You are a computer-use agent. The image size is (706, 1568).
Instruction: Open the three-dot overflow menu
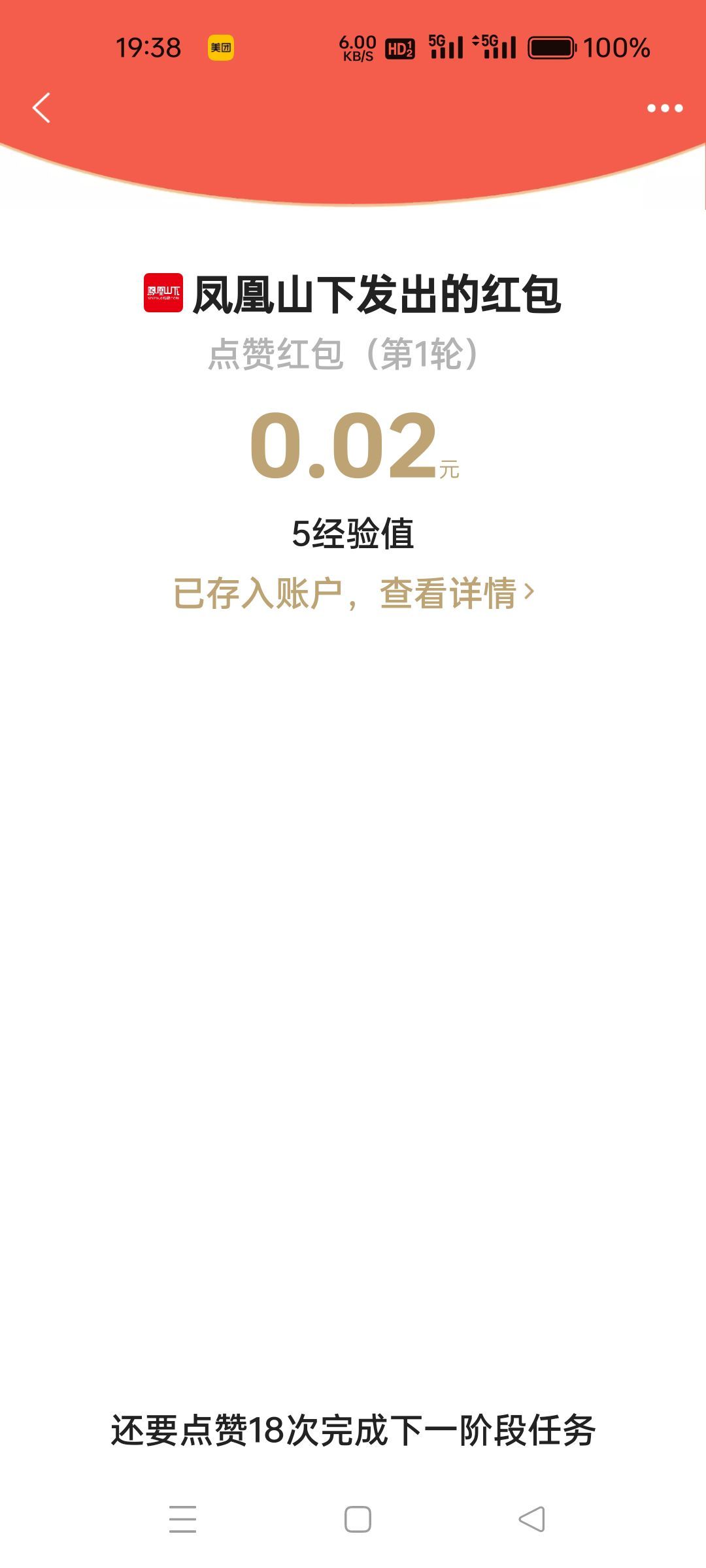click(x=665, y=108)
